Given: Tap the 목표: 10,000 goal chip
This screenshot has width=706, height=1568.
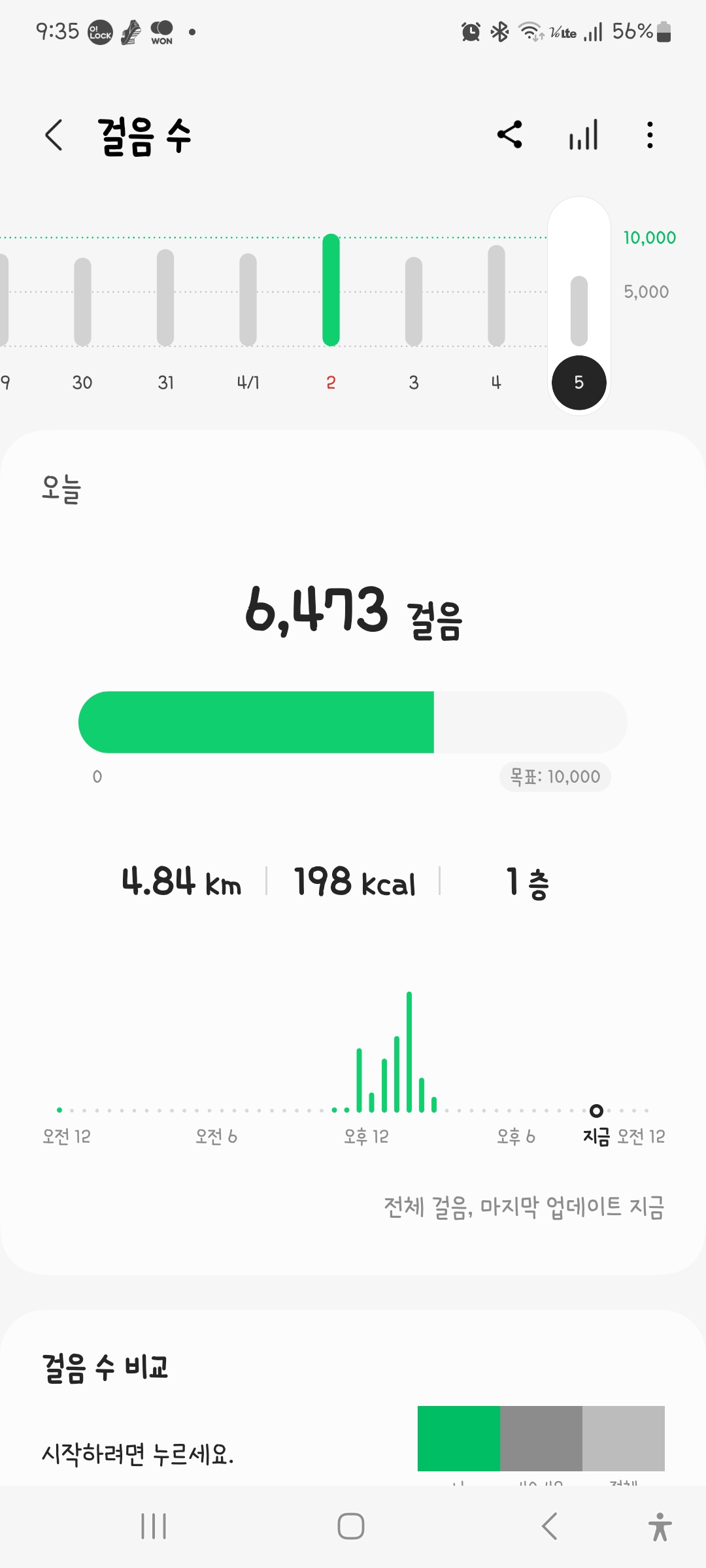Looking at the screenshot, I should point(555,777).
